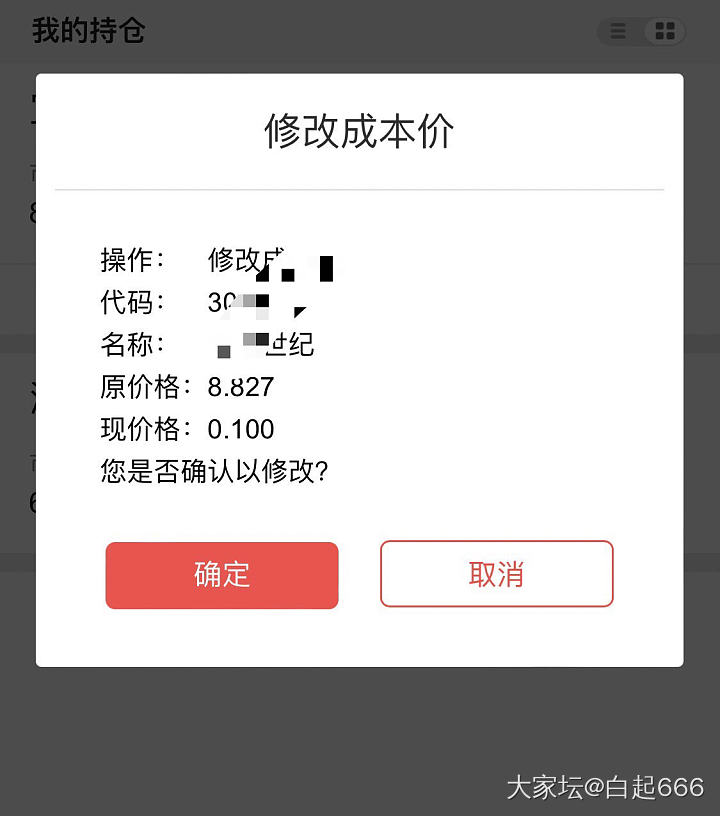
Task: Cancel the modification with 取消
Action: (496, 574)
